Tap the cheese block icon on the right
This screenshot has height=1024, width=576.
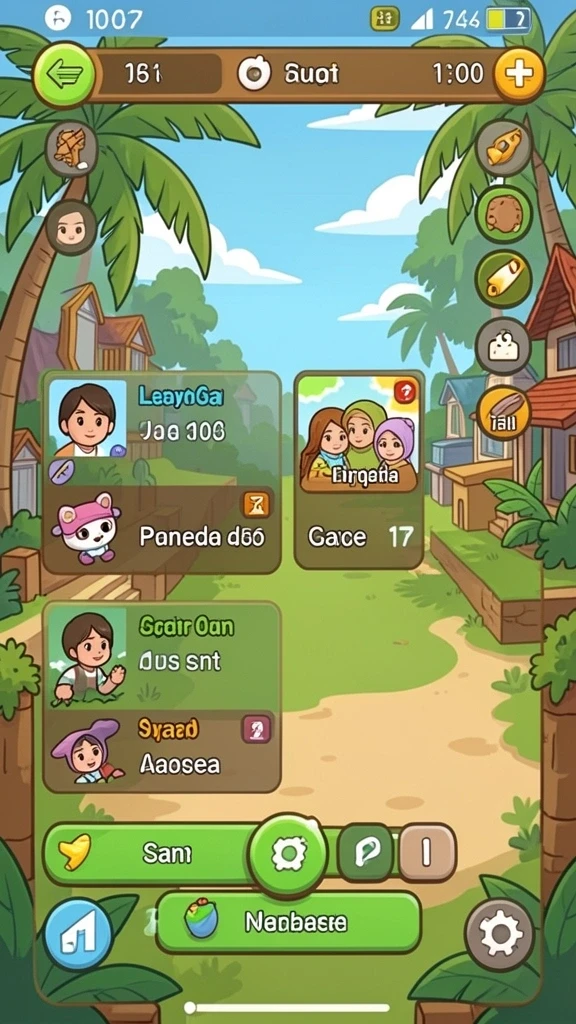503,346
